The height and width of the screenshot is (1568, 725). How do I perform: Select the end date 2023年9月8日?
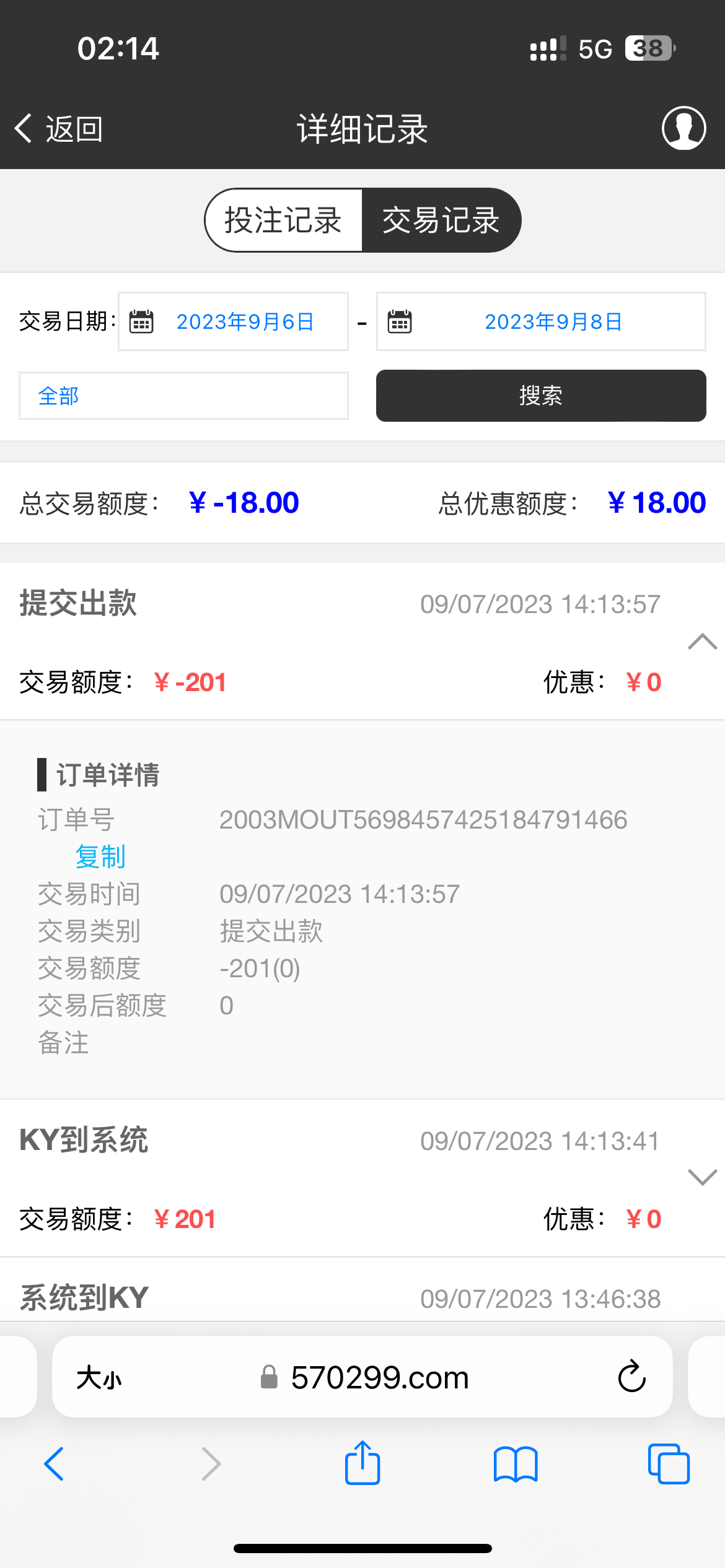[x=553, y=321]
